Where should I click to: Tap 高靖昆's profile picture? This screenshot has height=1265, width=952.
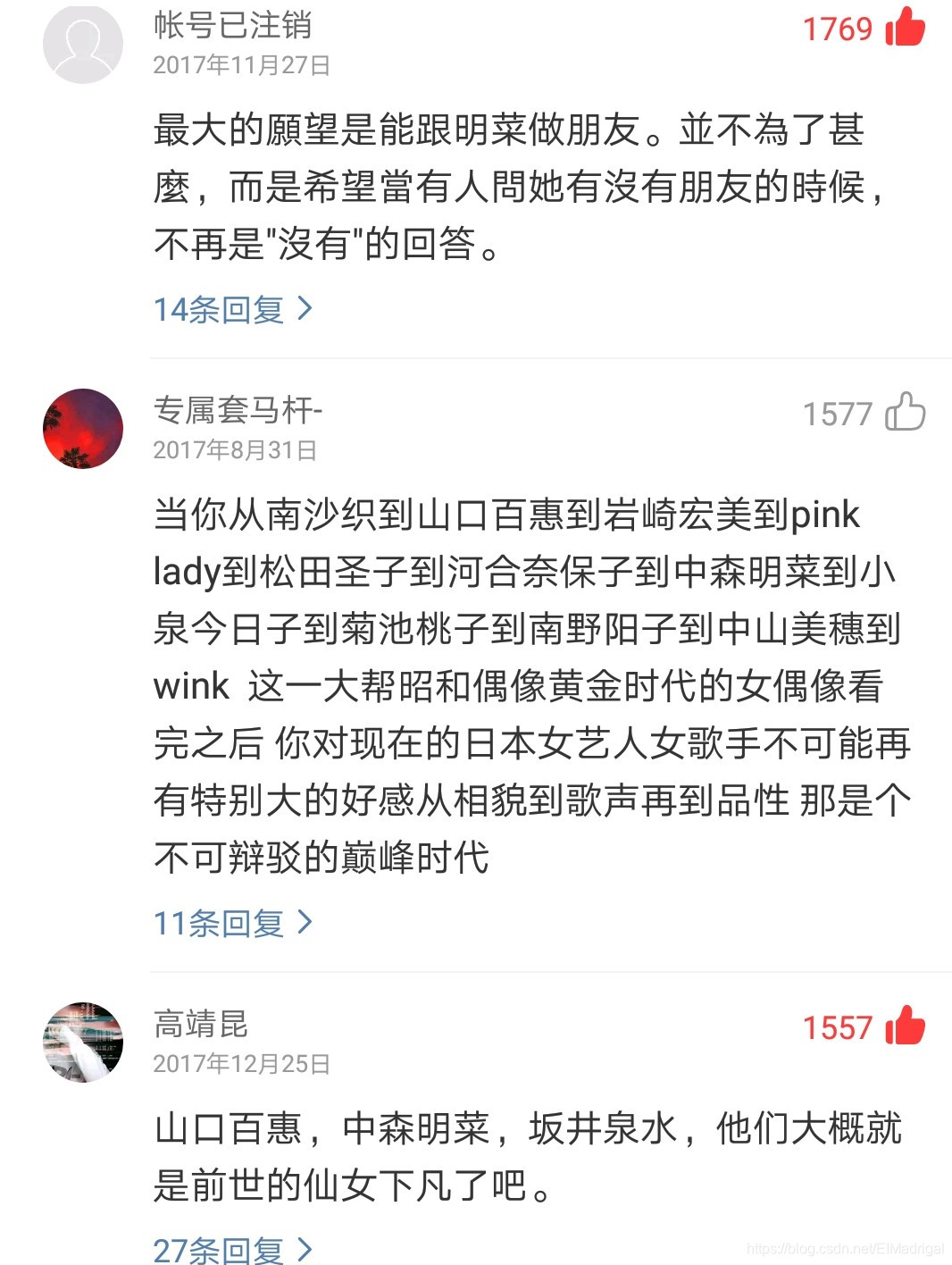click(83, 1042)
